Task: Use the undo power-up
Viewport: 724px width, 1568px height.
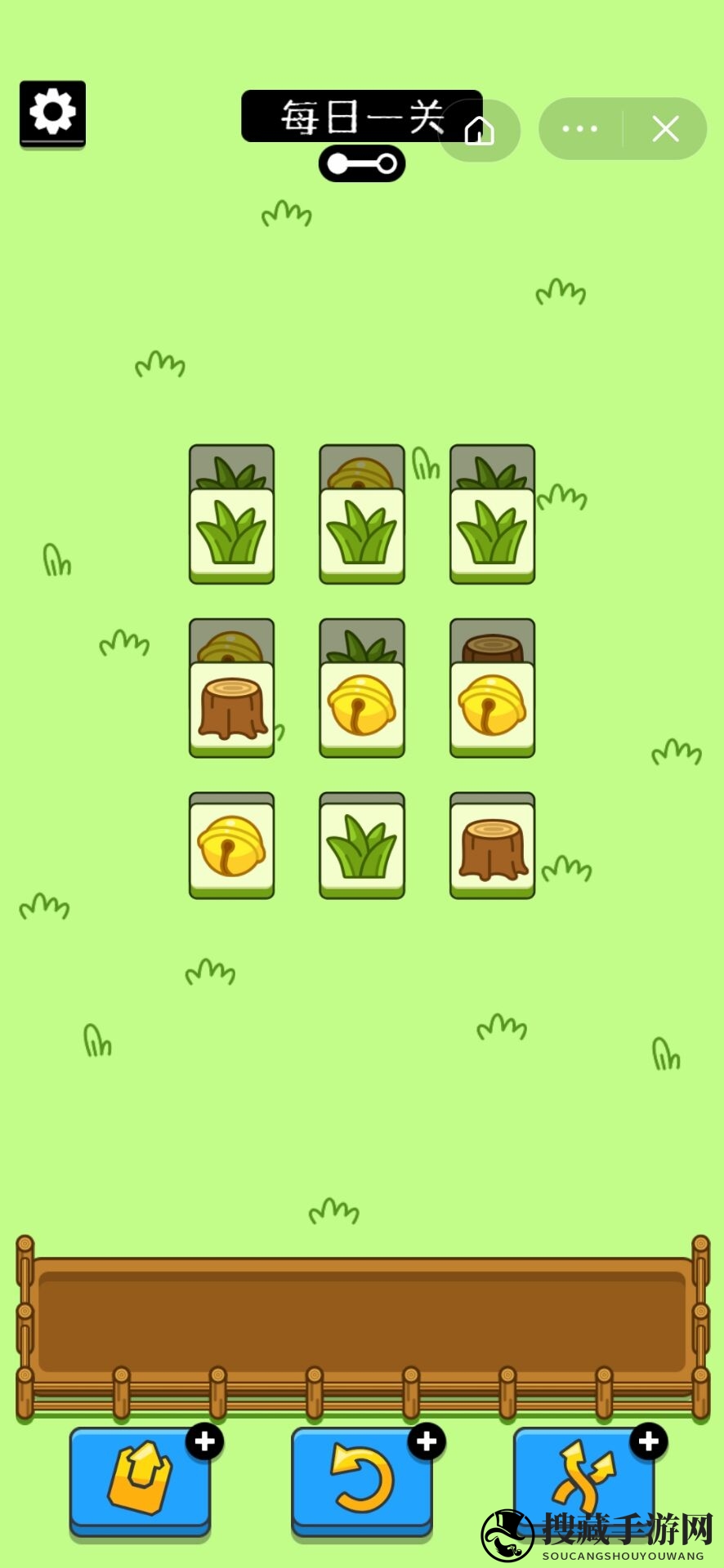Action: (362, 1479)
